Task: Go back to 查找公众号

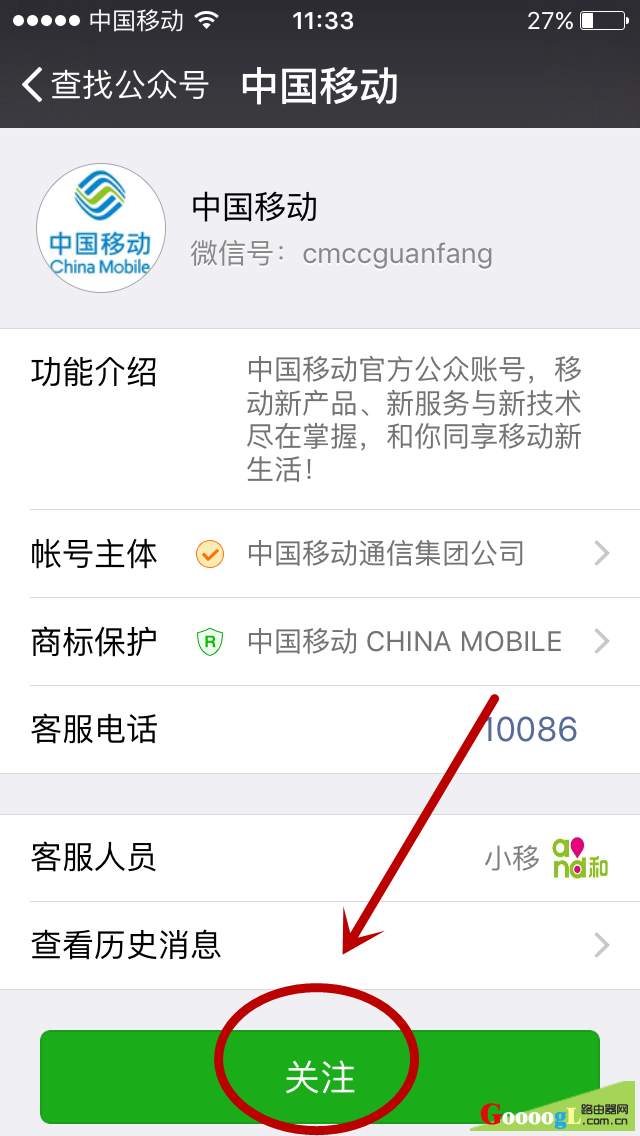Action: point(113,85)
